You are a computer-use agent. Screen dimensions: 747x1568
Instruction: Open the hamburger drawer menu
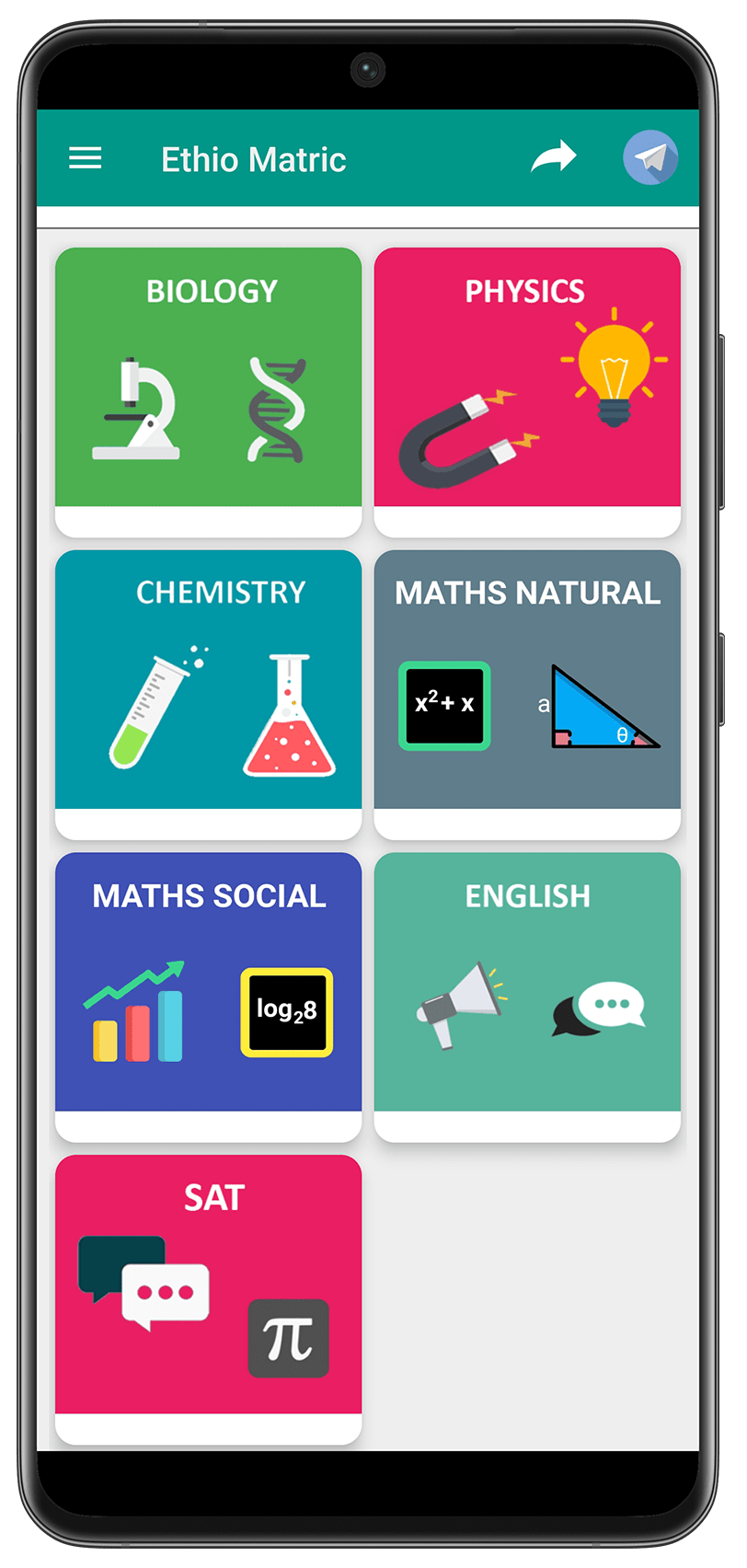pyautogui.click(x=86, y=158)
